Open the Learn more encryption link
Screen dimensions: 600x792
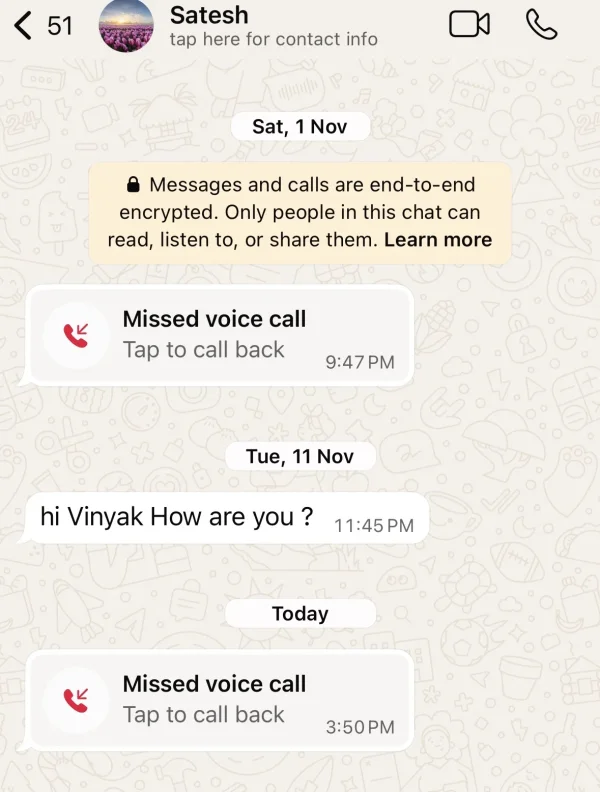point(438,240)
